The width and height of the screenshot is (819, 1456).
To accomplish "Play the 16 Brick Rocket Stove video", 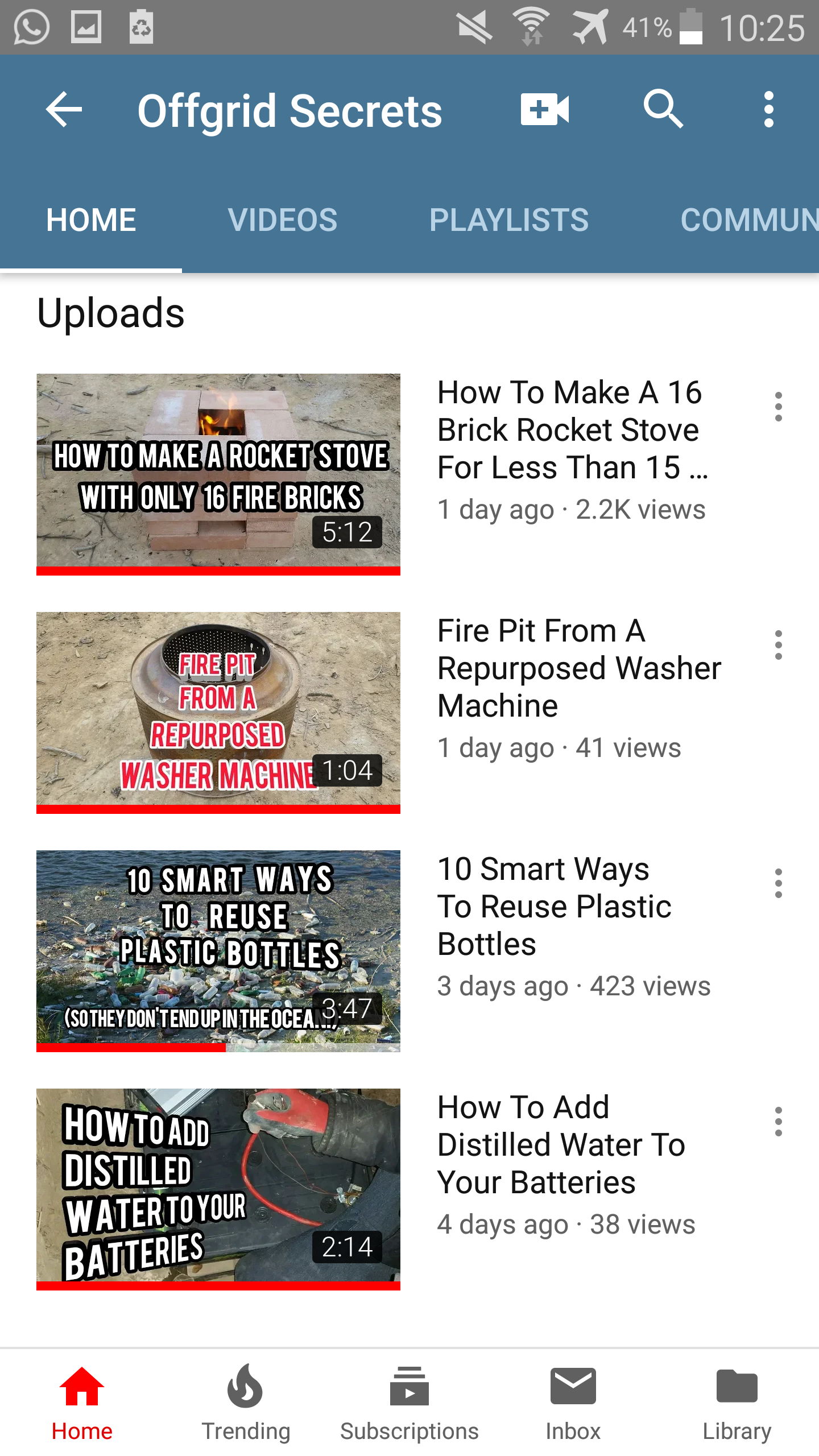I will [x=218, y=473].
